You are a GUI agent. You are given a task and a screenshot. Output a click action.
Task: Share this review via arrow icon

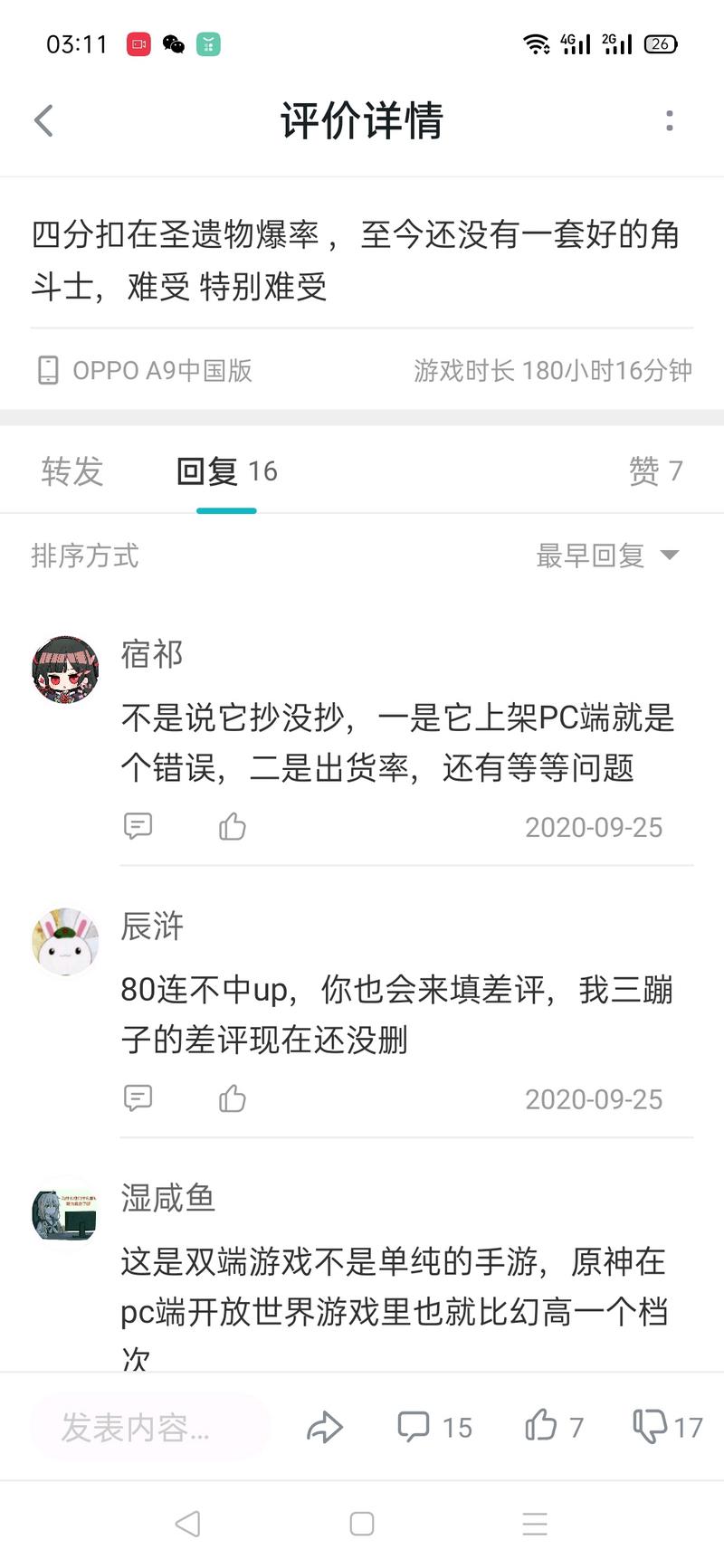[x=325, y=1428]
